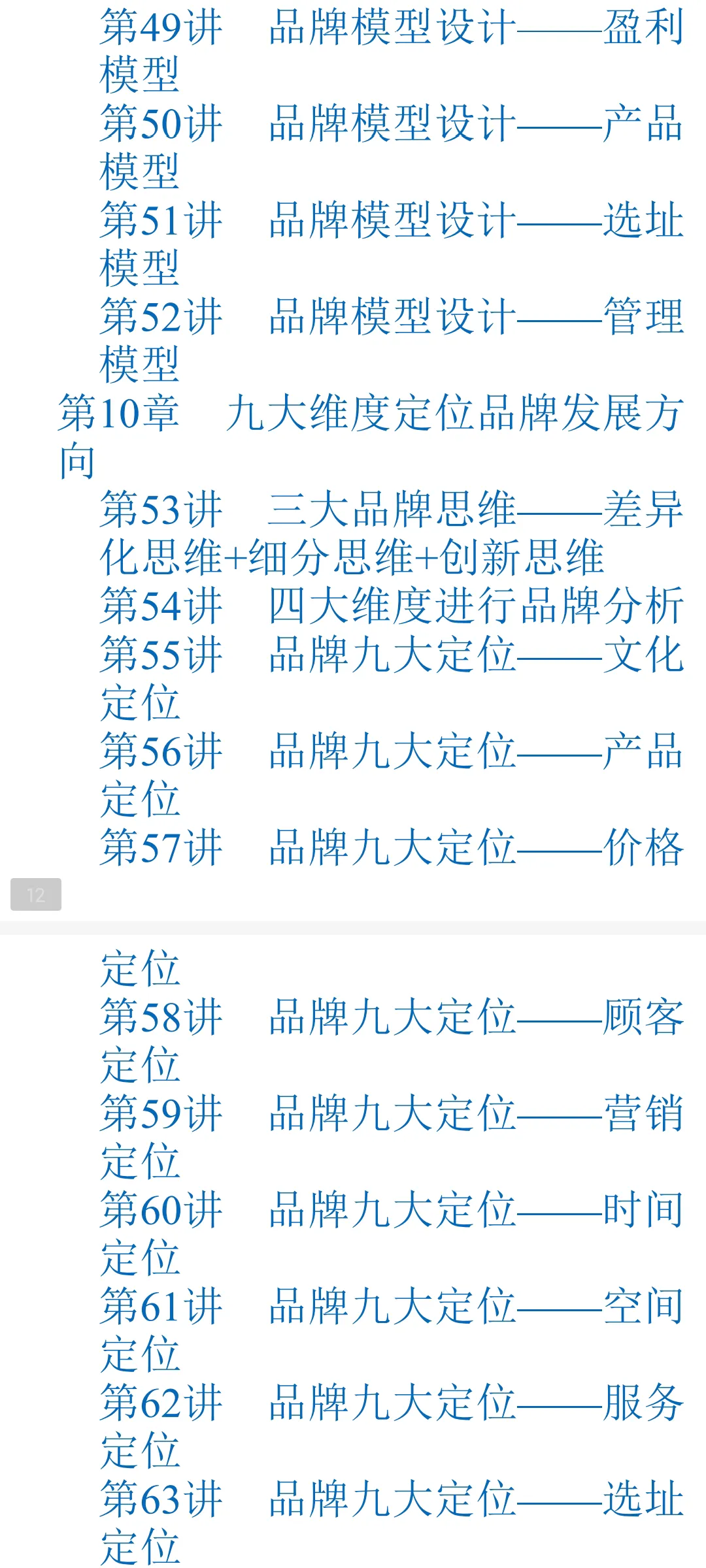Open 第57讲 价格定位
The width and height of the screenshot is (706, 1568).
391,848
